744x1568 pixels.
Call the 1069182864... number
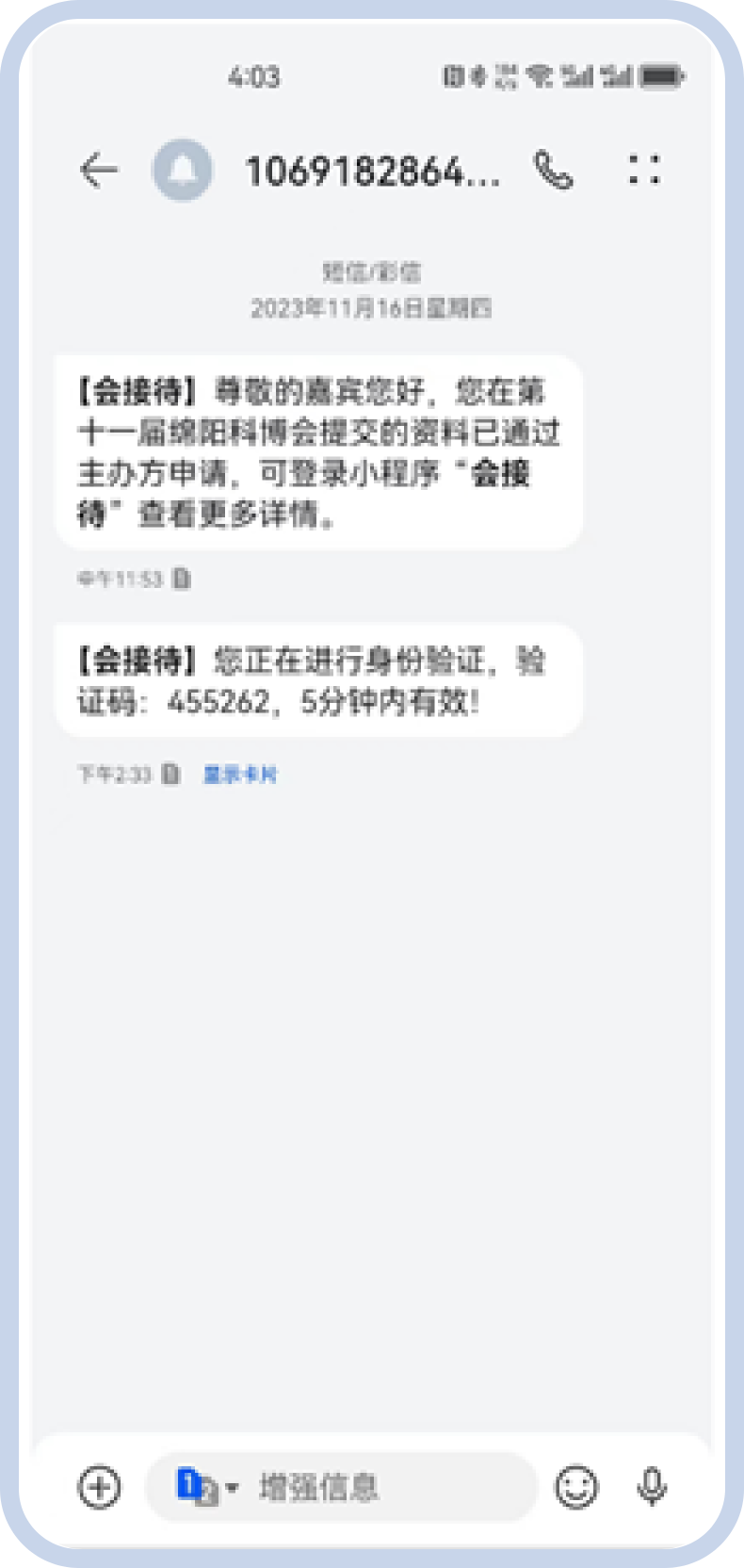point(553,171)
